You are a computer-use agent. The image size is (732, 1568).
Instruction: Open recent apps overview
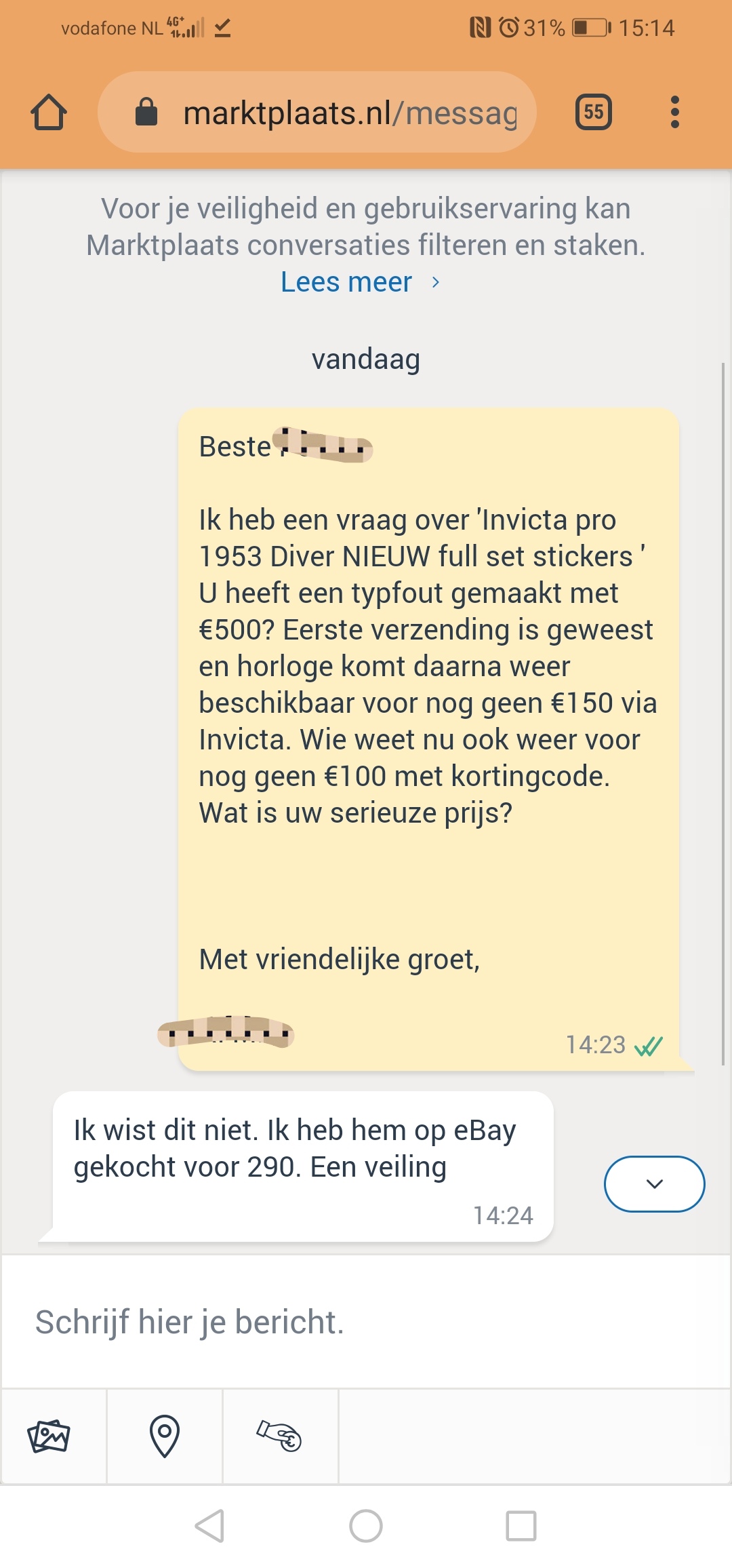tap(521, 1526)
